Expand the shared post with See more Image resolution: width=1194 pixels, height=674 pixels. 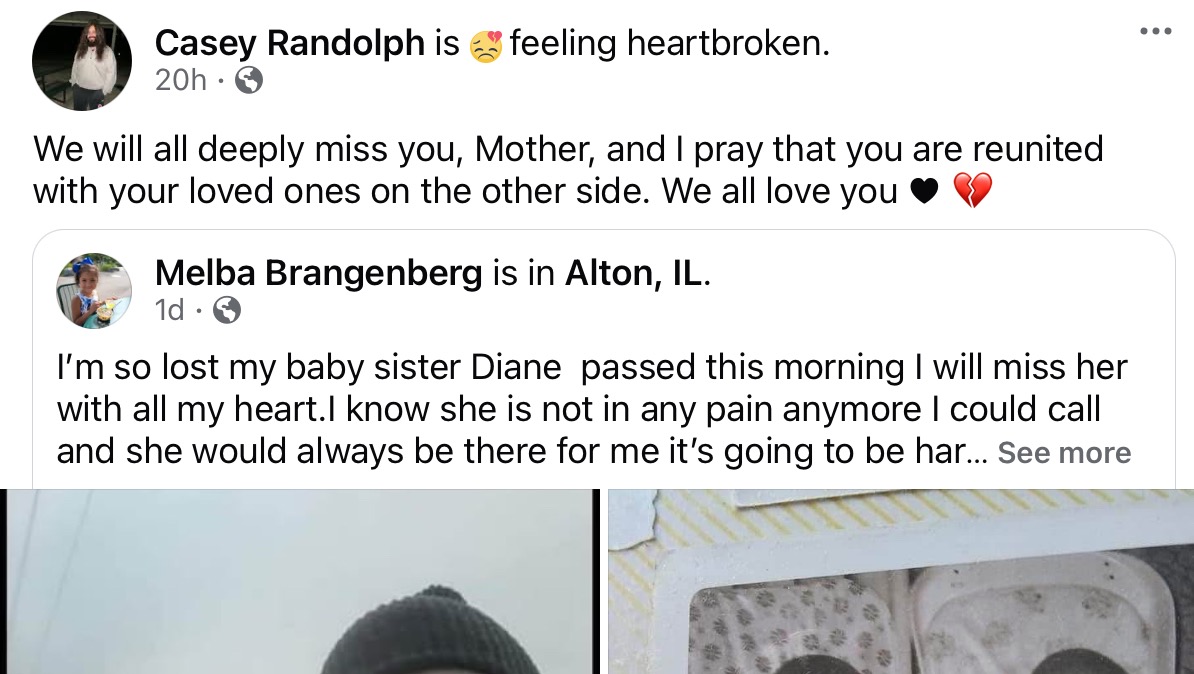1064,453
